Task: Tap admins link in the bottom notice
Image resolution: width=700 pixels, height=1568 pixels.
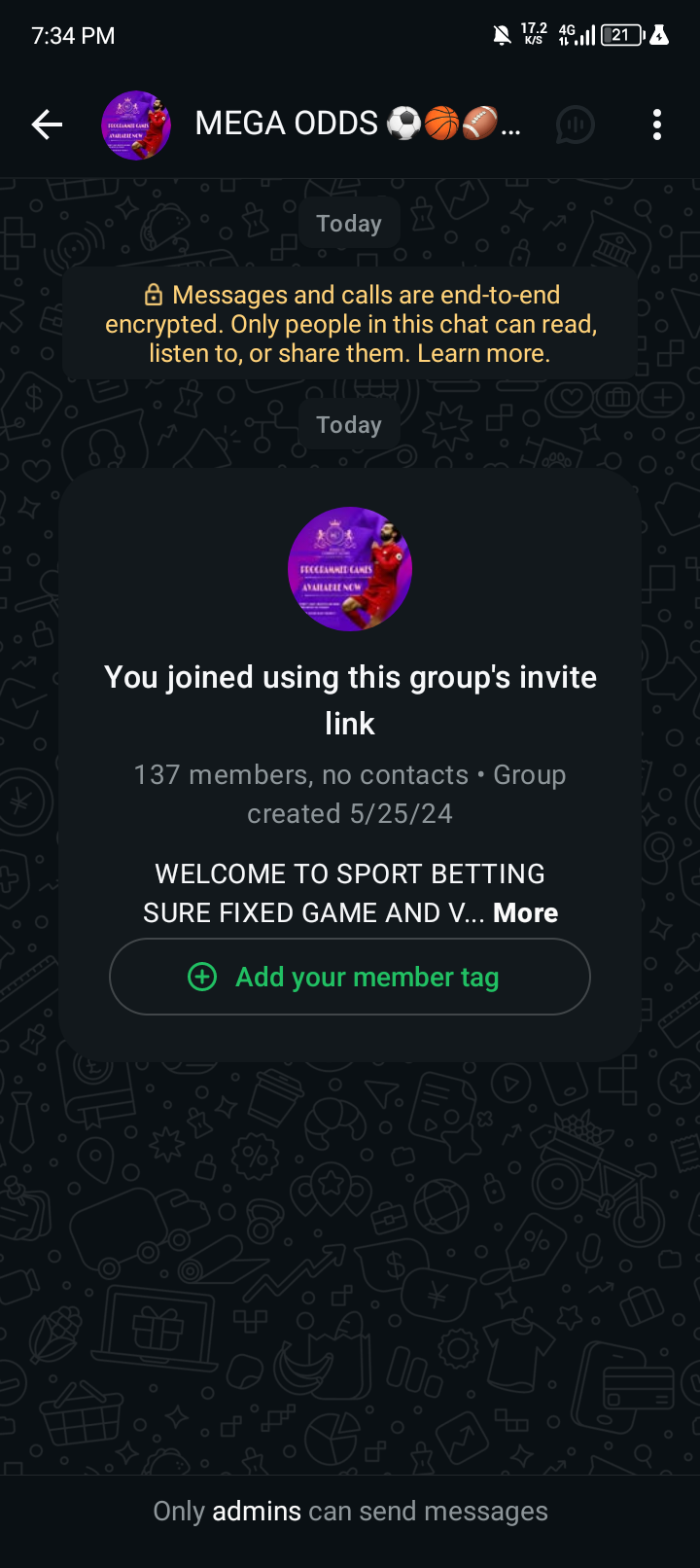Action: [x=257, y=1511]
